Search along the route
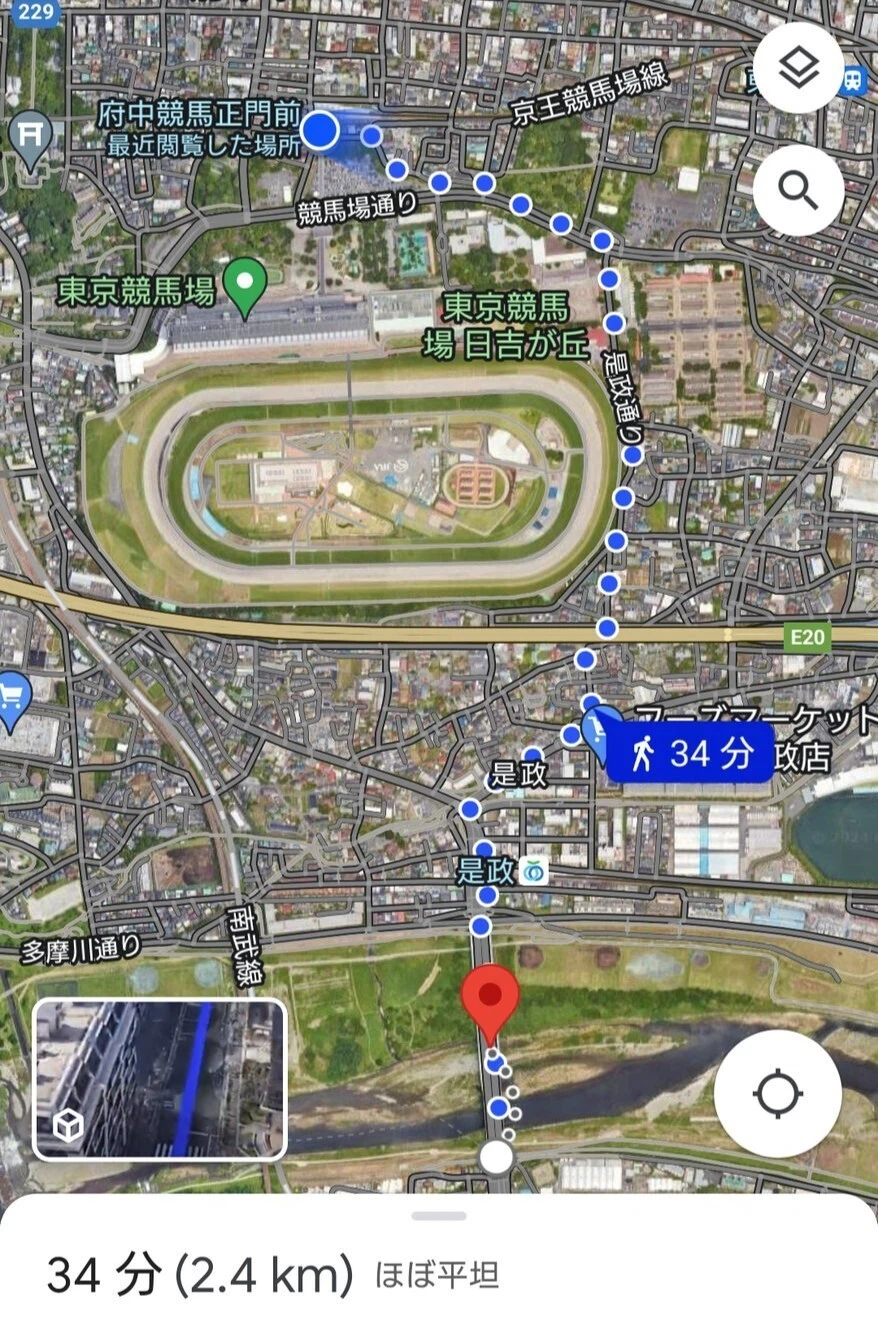Viewport: 878px width, 1317px height. pos(798,190)
